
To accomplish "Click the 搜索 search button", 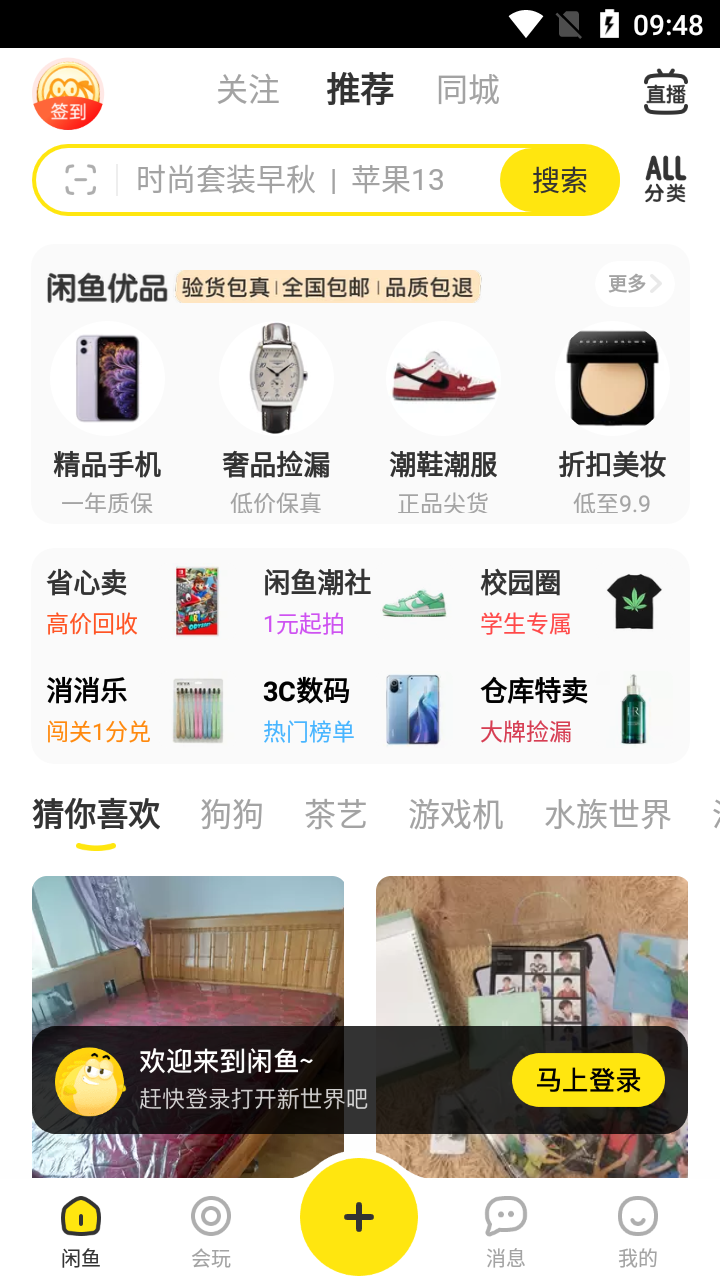I will (x=559, y=180).
